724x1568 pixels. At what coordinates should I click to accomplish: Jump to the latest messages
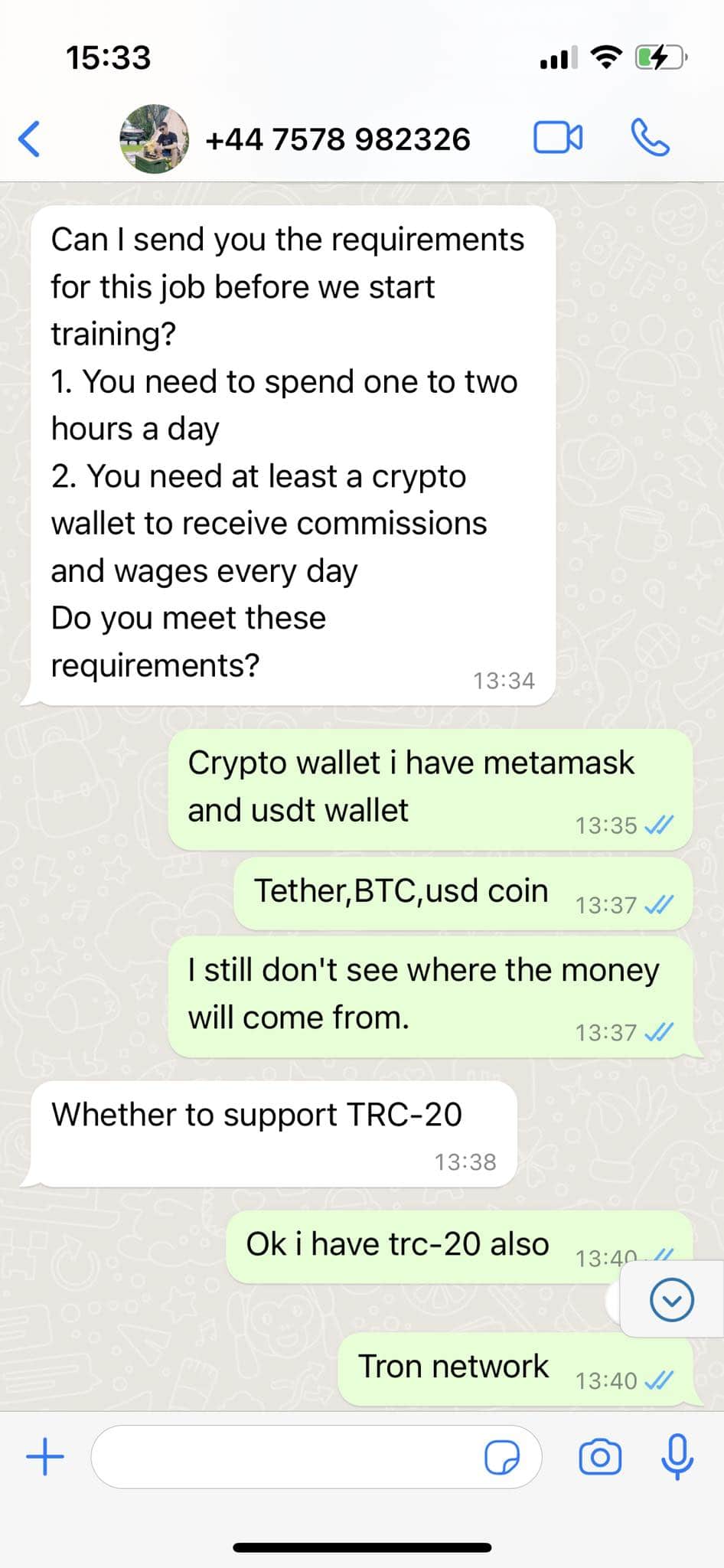(671, 1299)
